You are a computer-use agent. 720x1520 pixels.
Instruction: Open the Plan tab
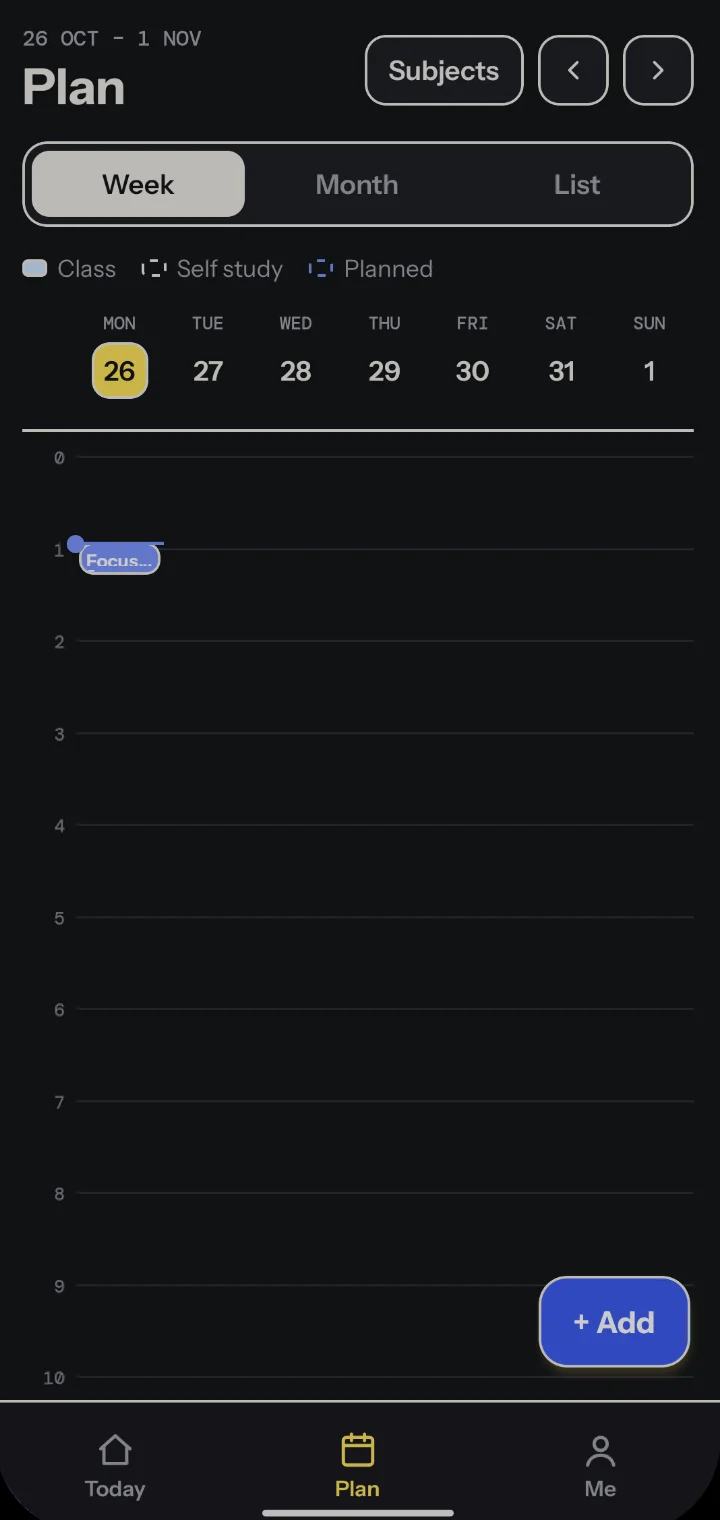[357, 1466]
